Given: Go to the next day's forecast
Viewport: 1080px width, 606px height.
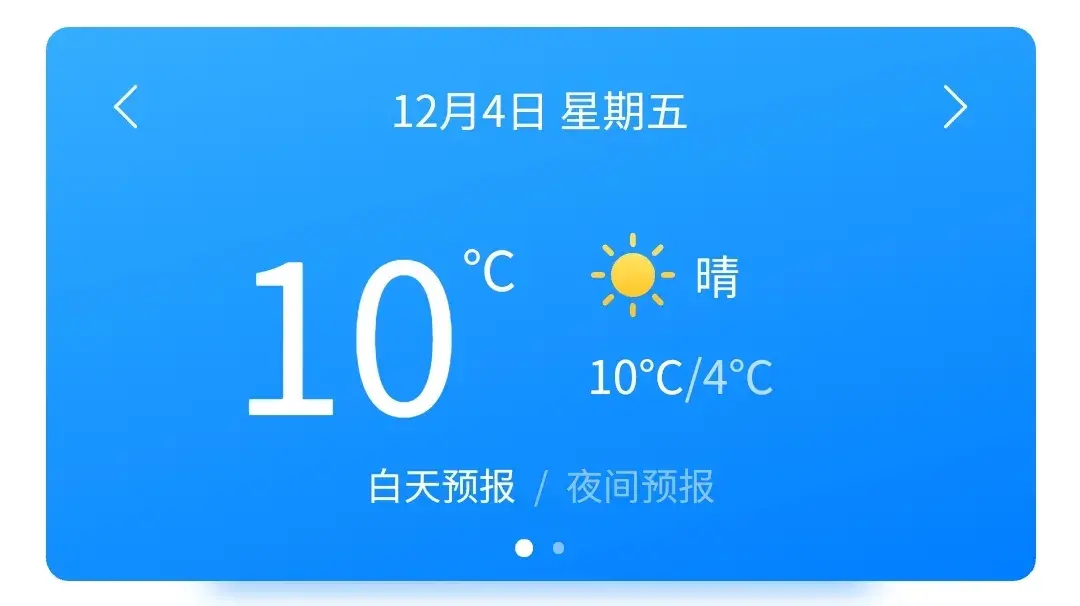Looking at the screenshot, I should click(955, 107).
